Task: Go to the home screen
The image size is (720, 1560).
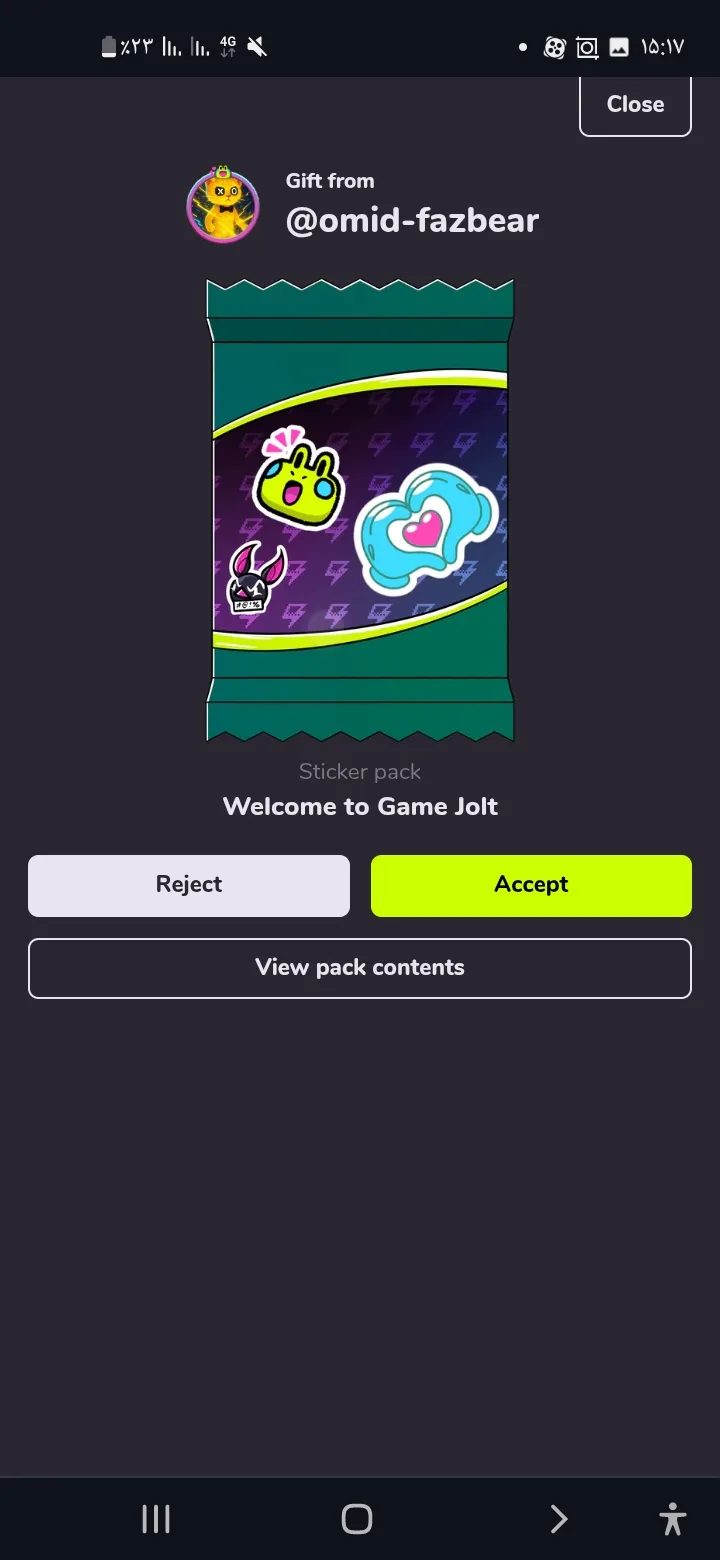Action: pyautogui.click(x=357, y=1519)
